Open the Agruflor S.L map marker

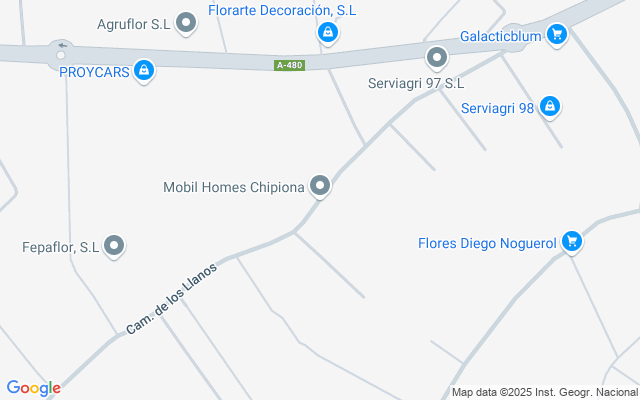tap(186, 22)
